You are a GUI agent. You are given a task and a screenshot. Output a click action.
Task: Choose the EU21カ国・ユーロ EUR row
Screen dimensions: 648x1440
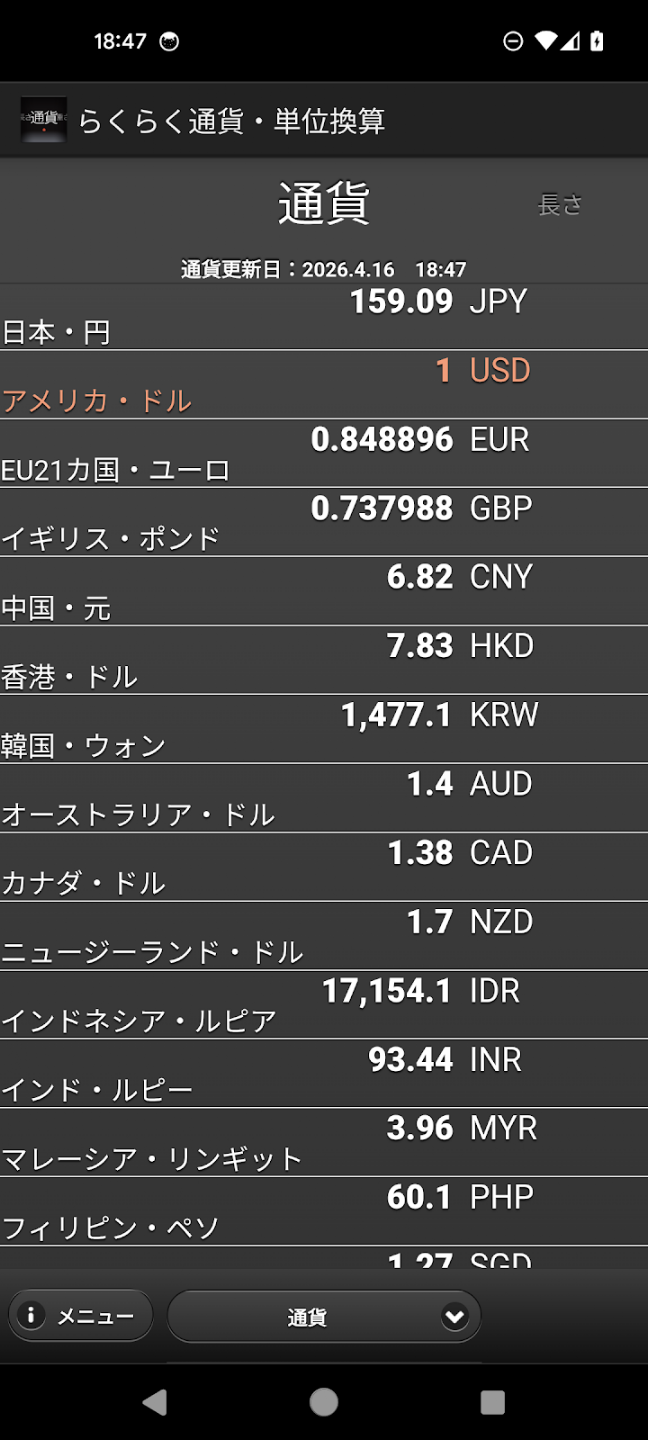(324, 454)
